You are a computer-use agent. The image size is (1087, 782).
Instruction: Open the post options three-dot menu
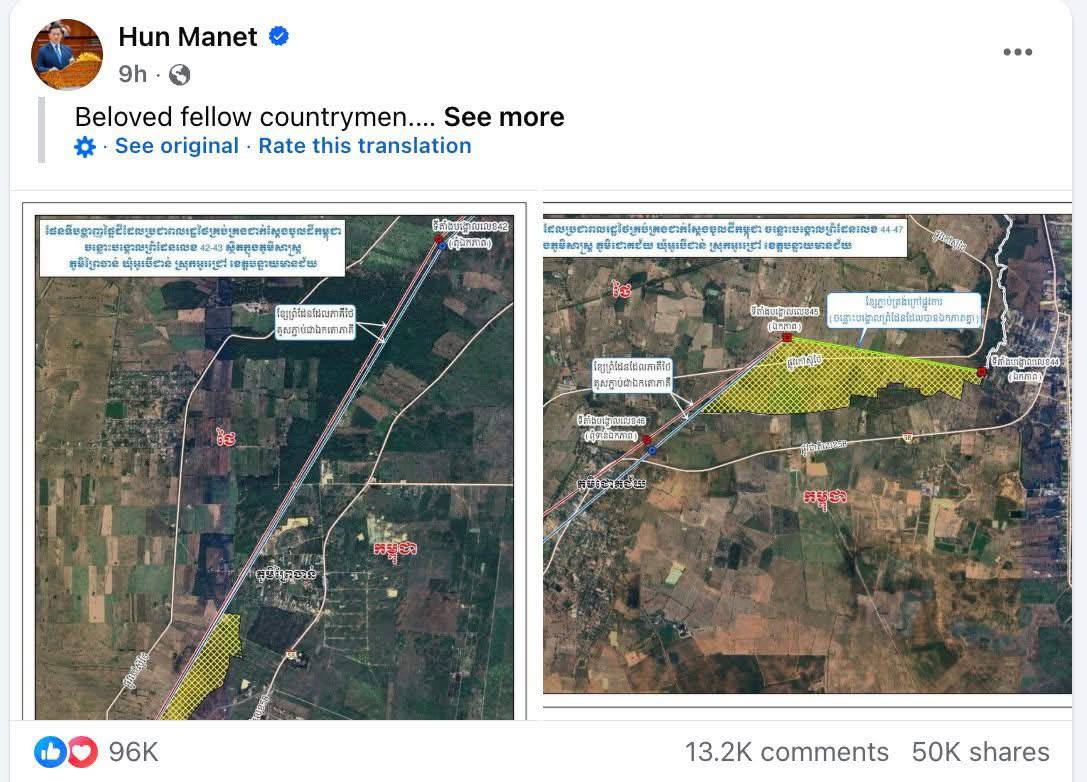[1017, 52]
